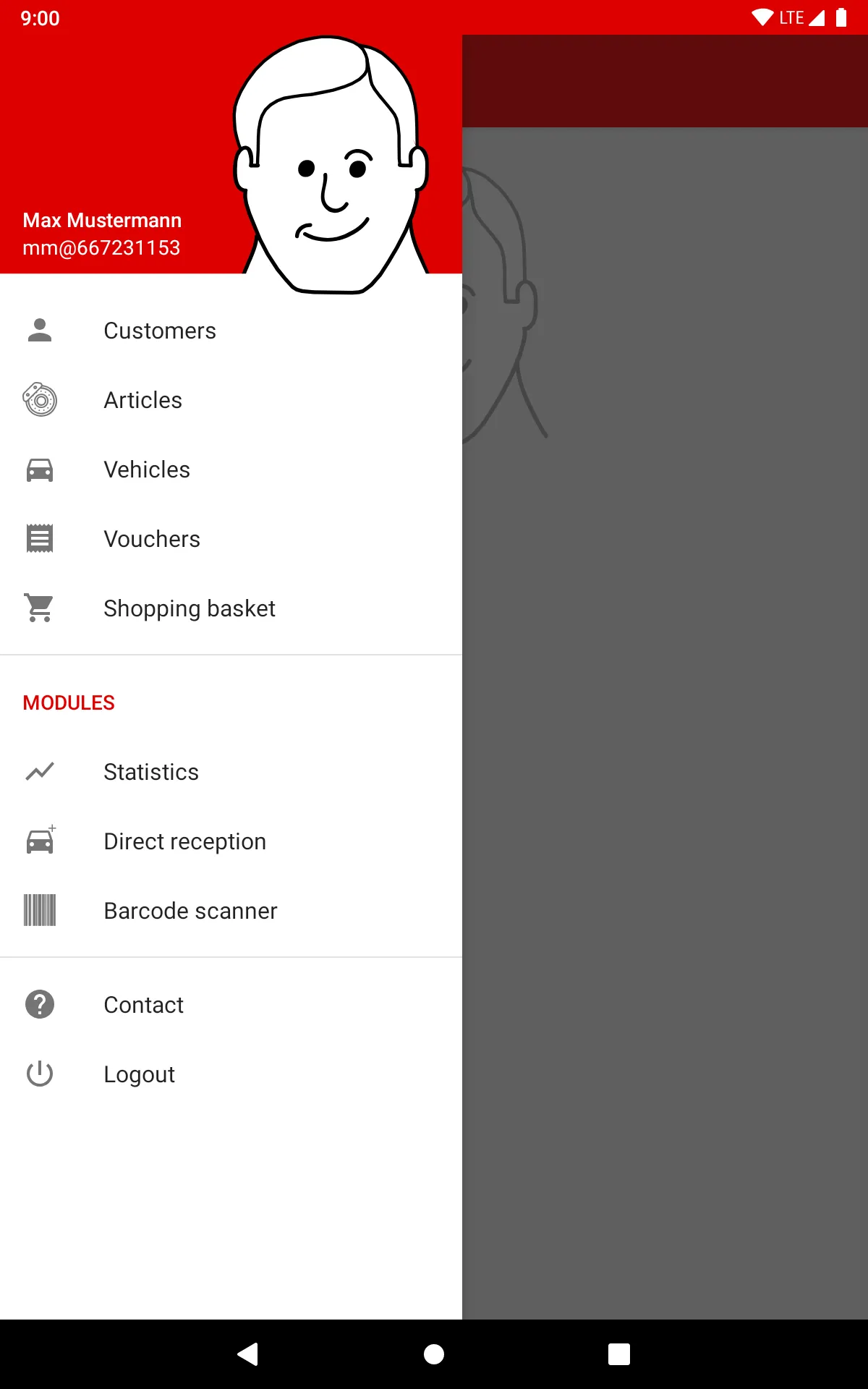This screenshot has height=1389, width=868.
Task: Launch Direct reception
Action: (x=184, y=841)
